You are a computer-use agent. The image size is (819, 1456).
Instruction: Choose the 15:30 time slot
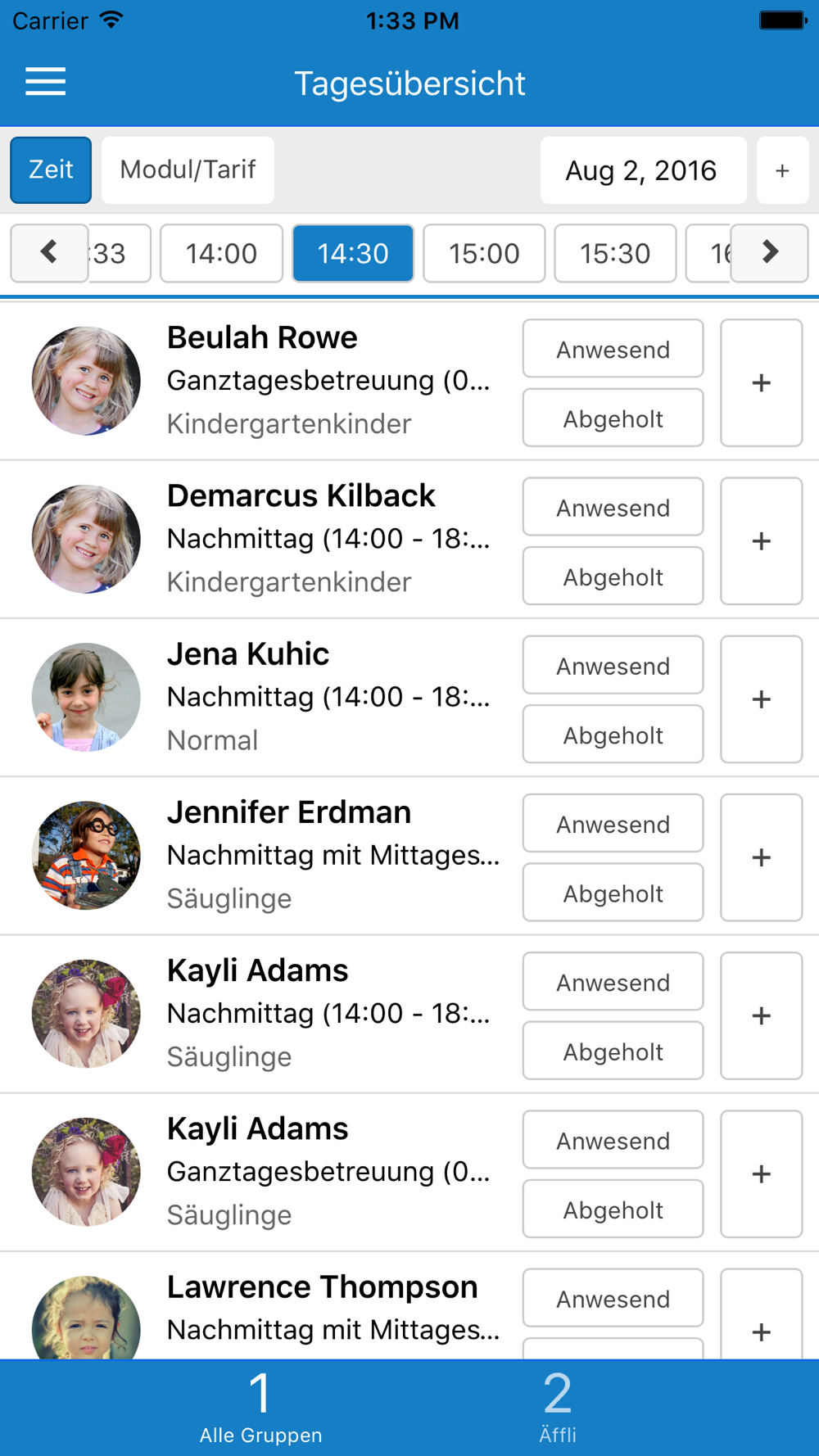tap(615, 253)
